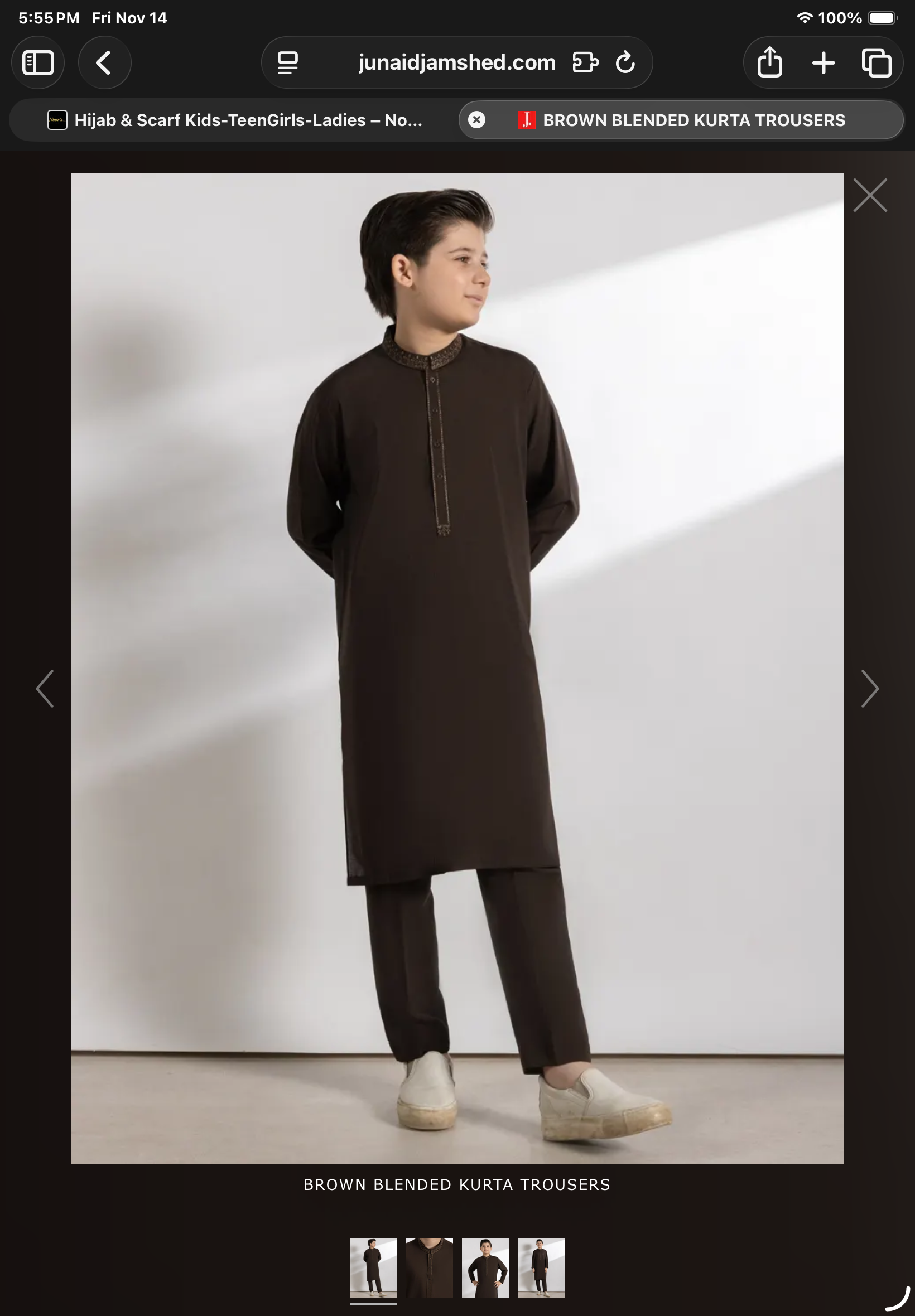Open a new tab

[x=824, y=62]
